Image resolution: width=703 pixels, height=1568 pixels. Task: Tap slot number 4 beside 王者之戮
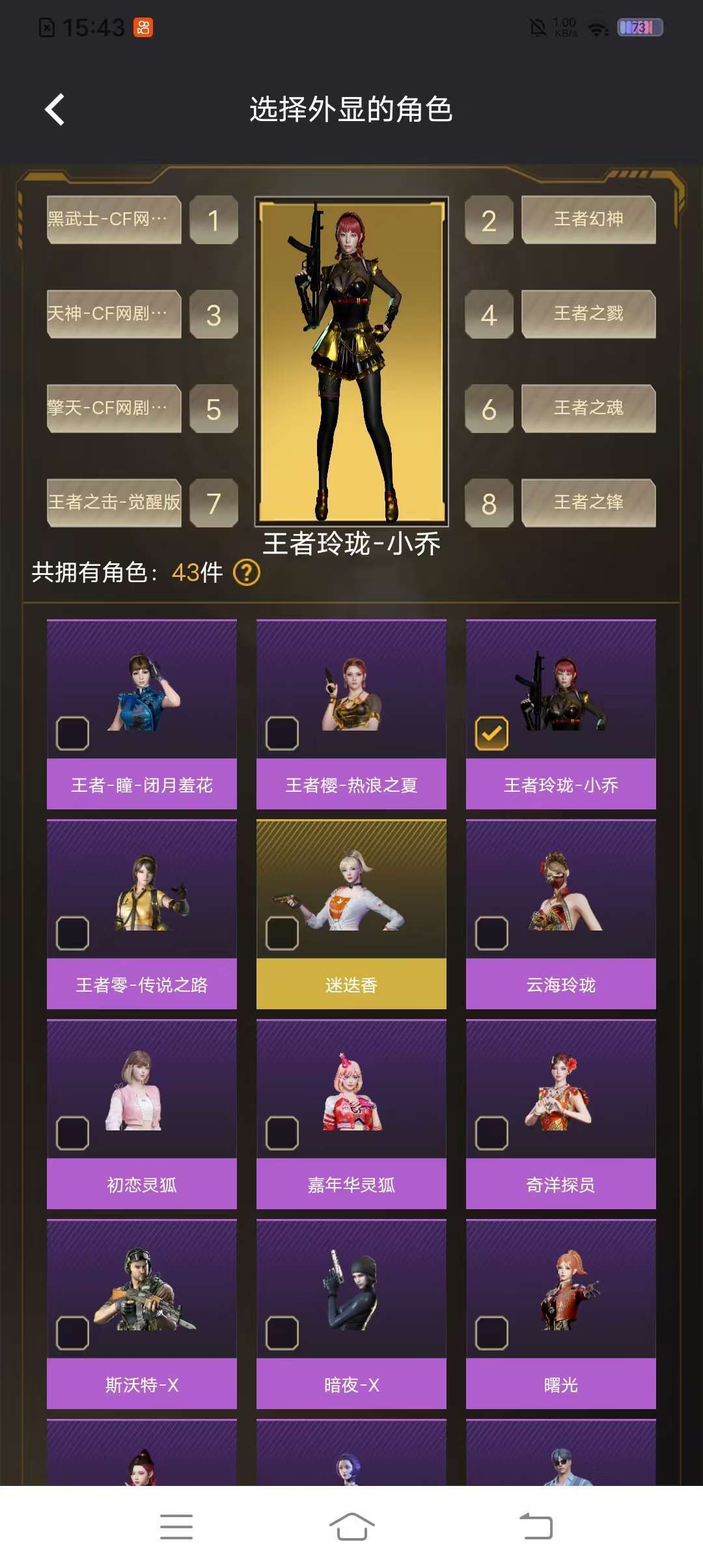point(488,315)
